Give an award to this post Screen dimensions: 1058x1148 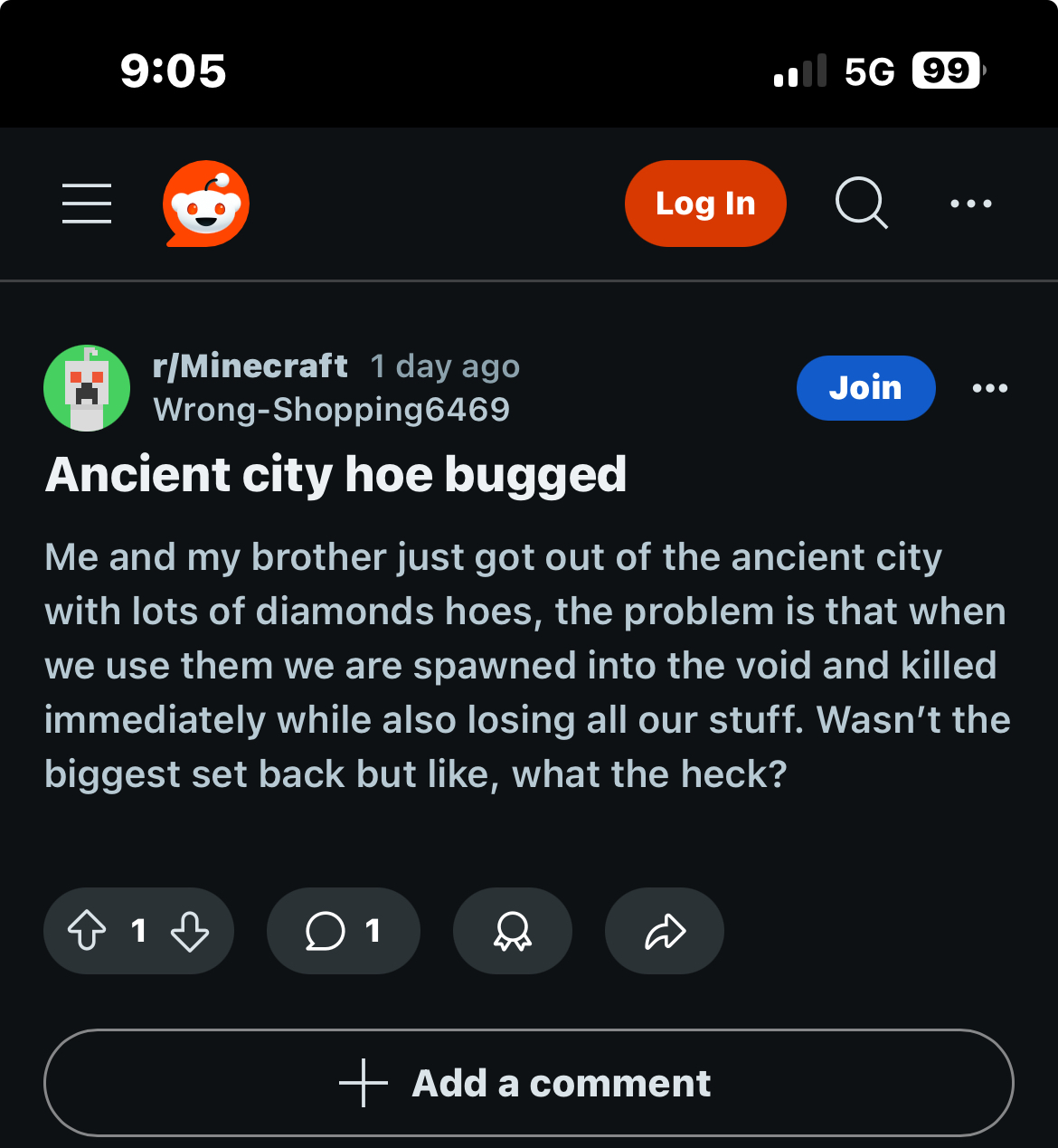tap(513, 931)
